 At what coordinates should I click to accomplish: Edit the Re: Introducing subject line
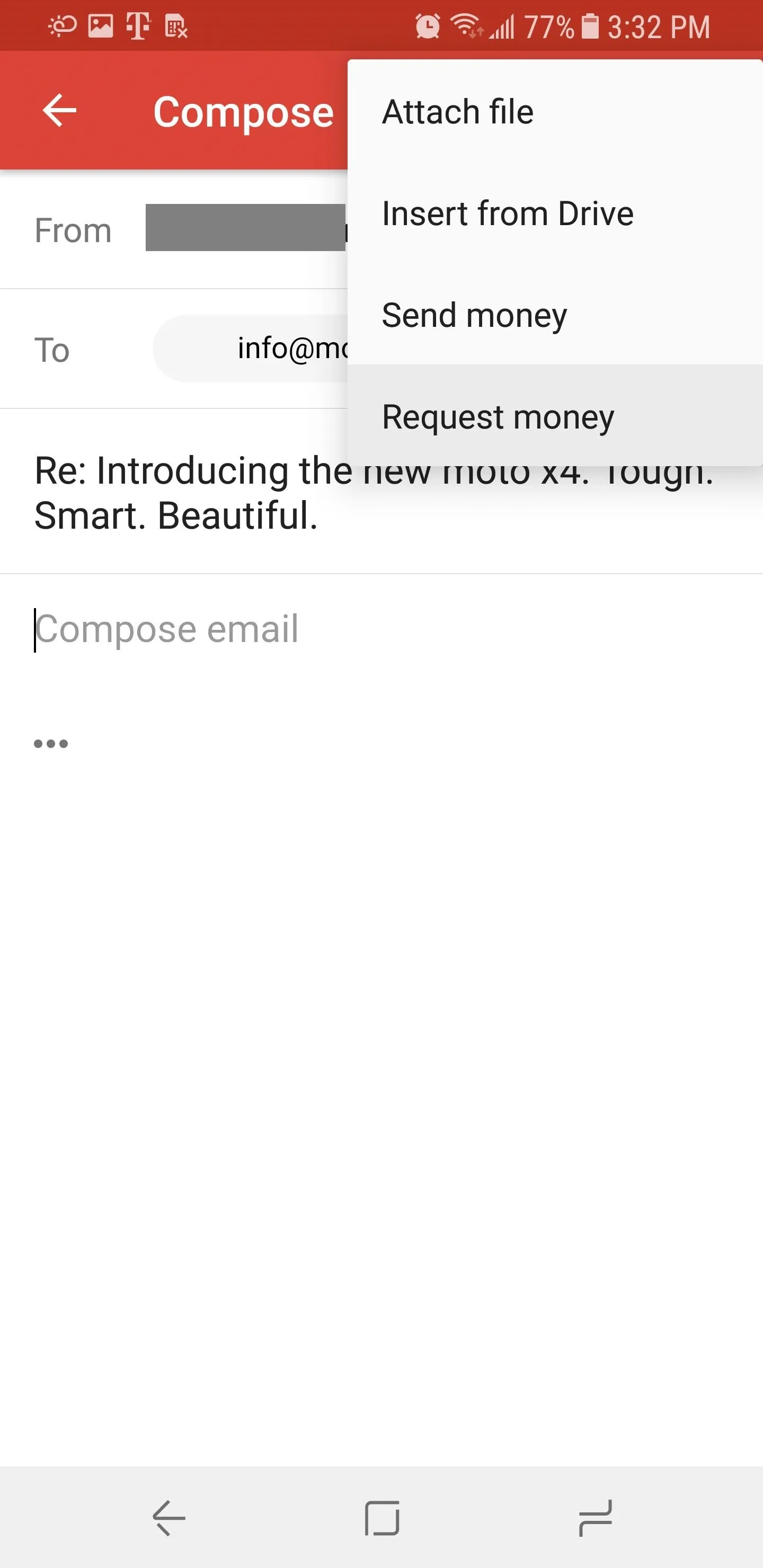point(381,493)
